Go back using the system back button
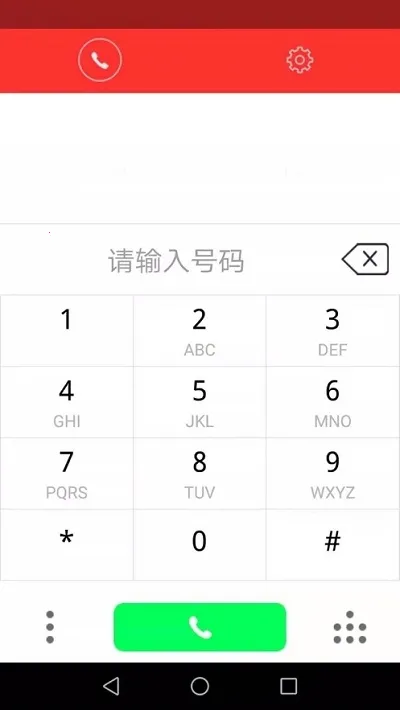This screenshot has width=400, height=710. [x=111, y=686]
